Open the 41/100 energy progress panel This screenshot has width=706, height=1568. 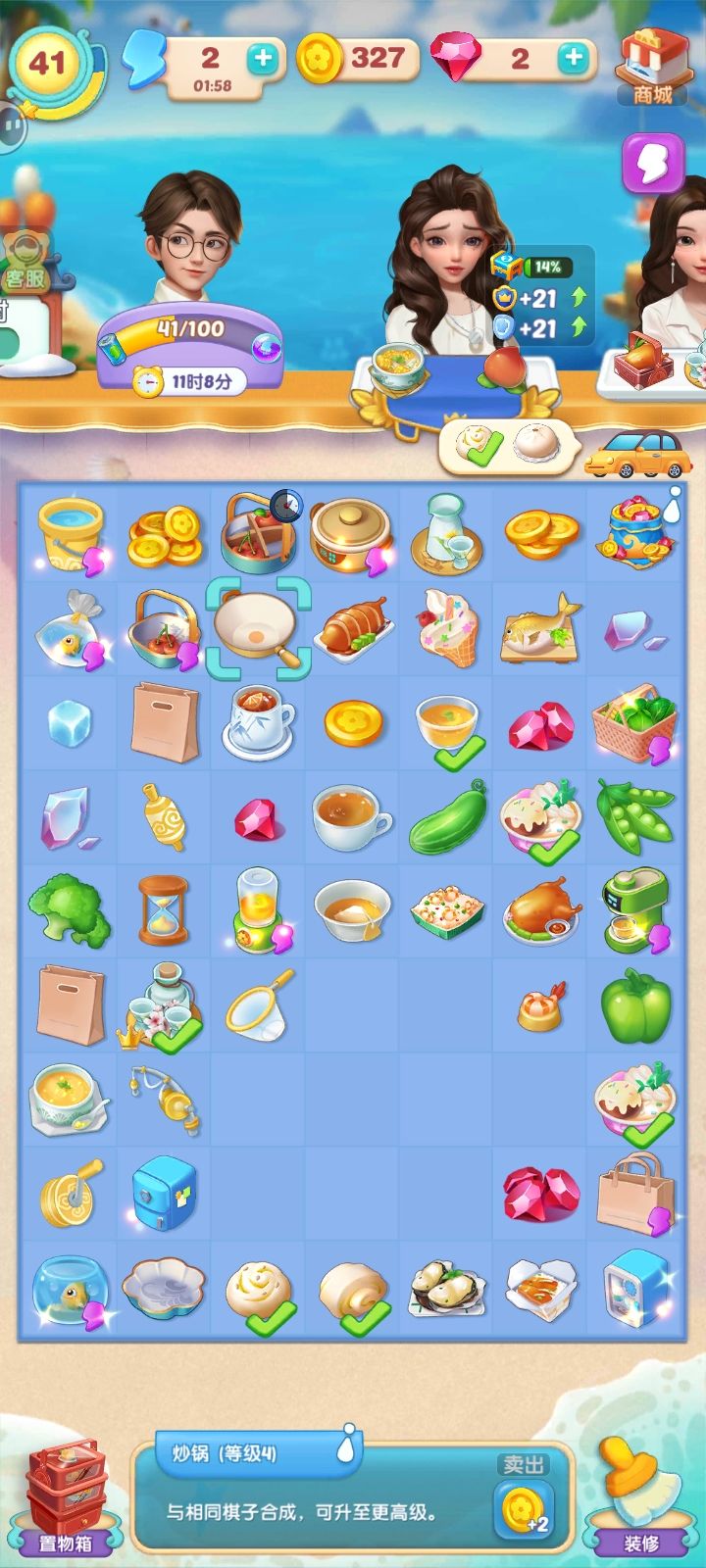[x=188, y=343]
